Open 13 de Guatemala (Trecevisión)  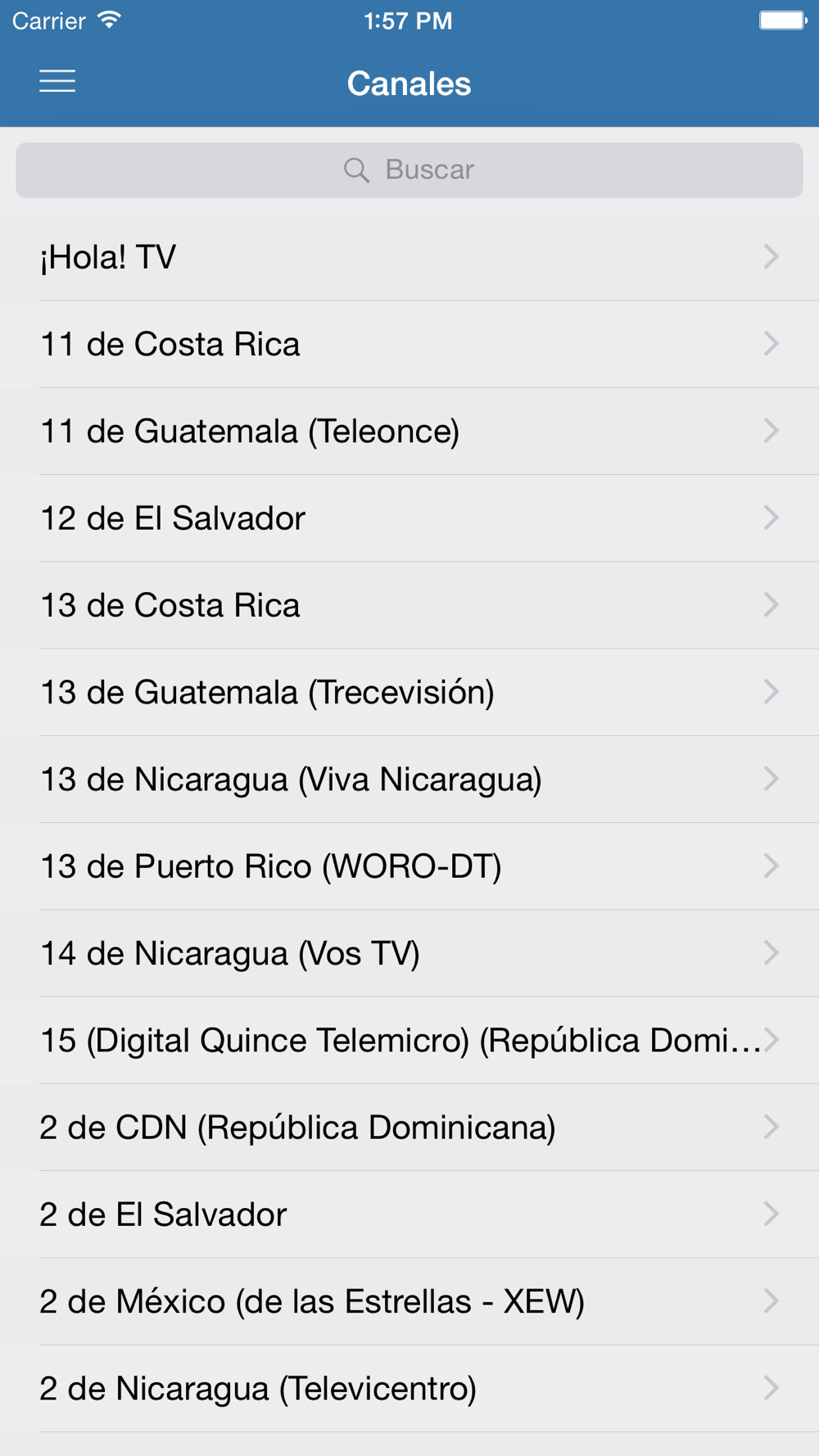pos(409,693)
